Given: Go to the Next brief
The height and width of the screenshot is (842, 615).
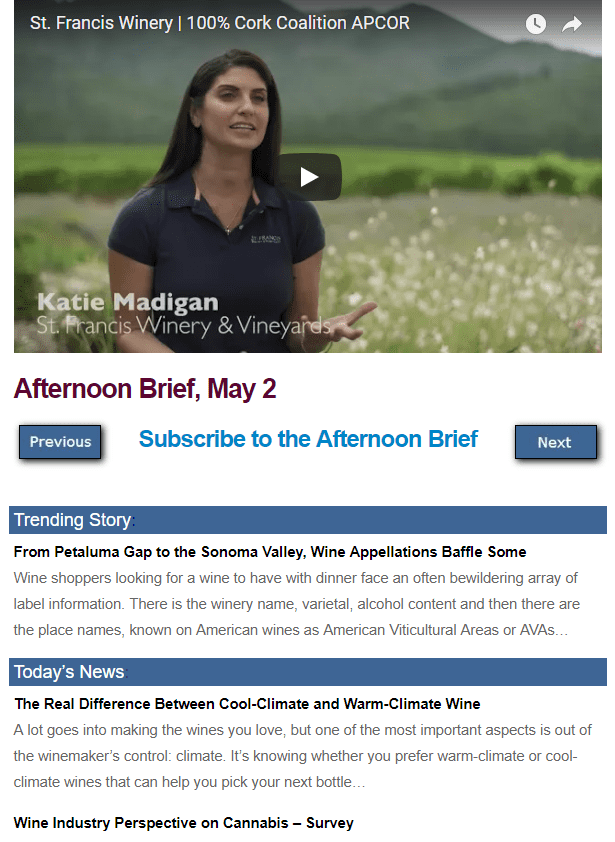Looking at the screenshot, I should 555,442.
